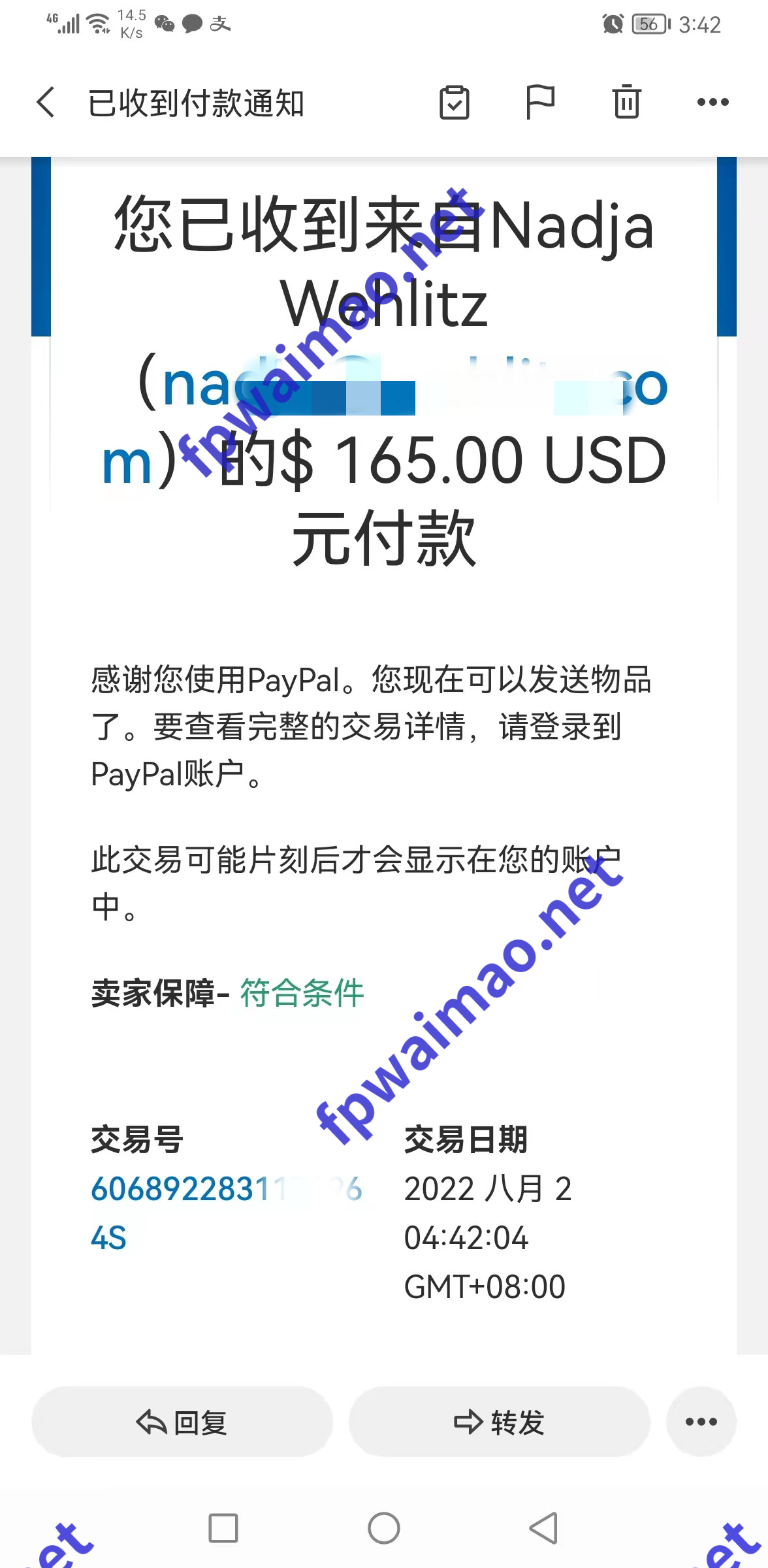Open the bottom more options button
This screenshot has width=768, height=1568.
(x=701, y=1422)
